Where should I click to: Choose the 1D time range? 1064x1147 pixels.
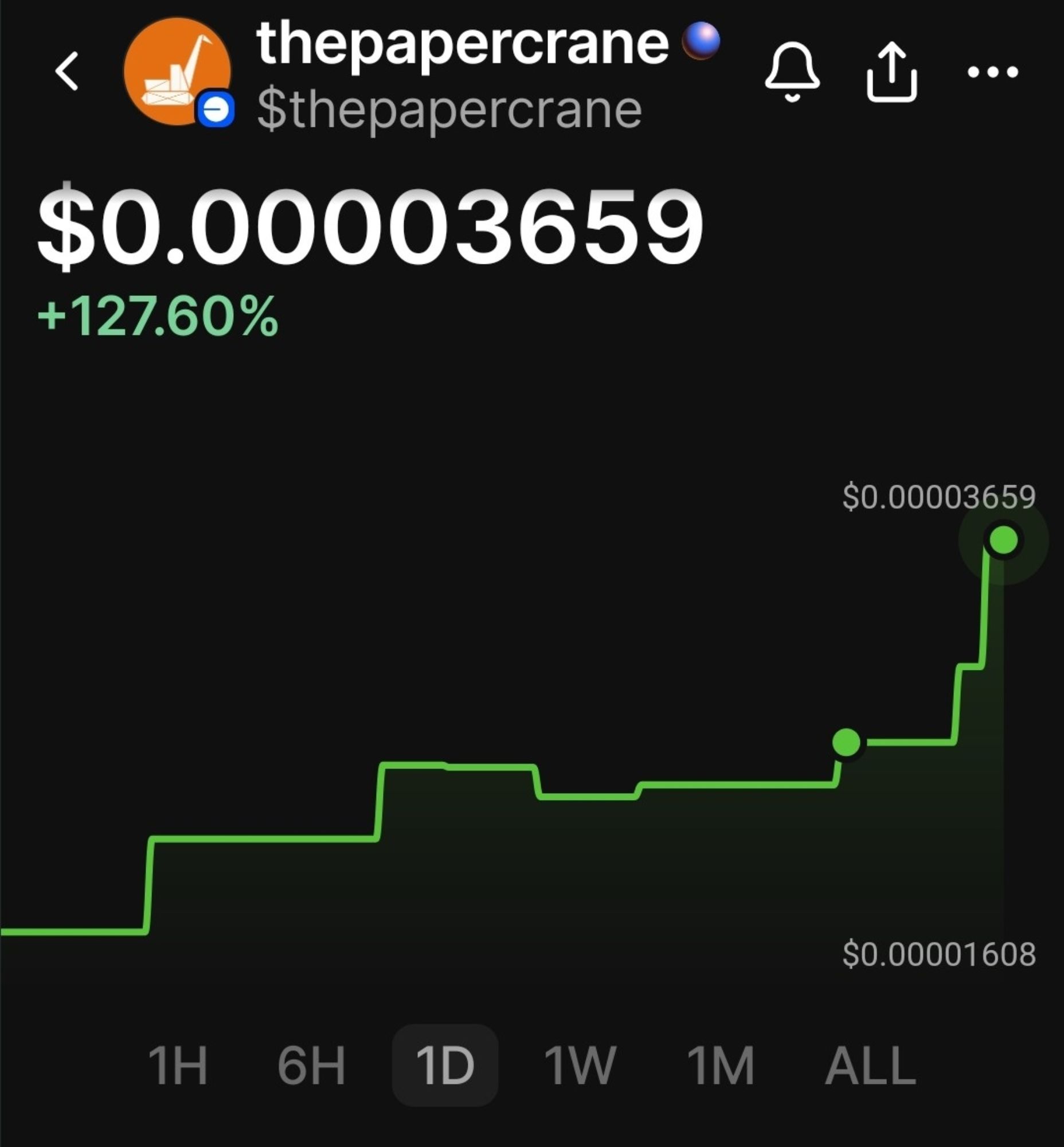[444, 1066]
